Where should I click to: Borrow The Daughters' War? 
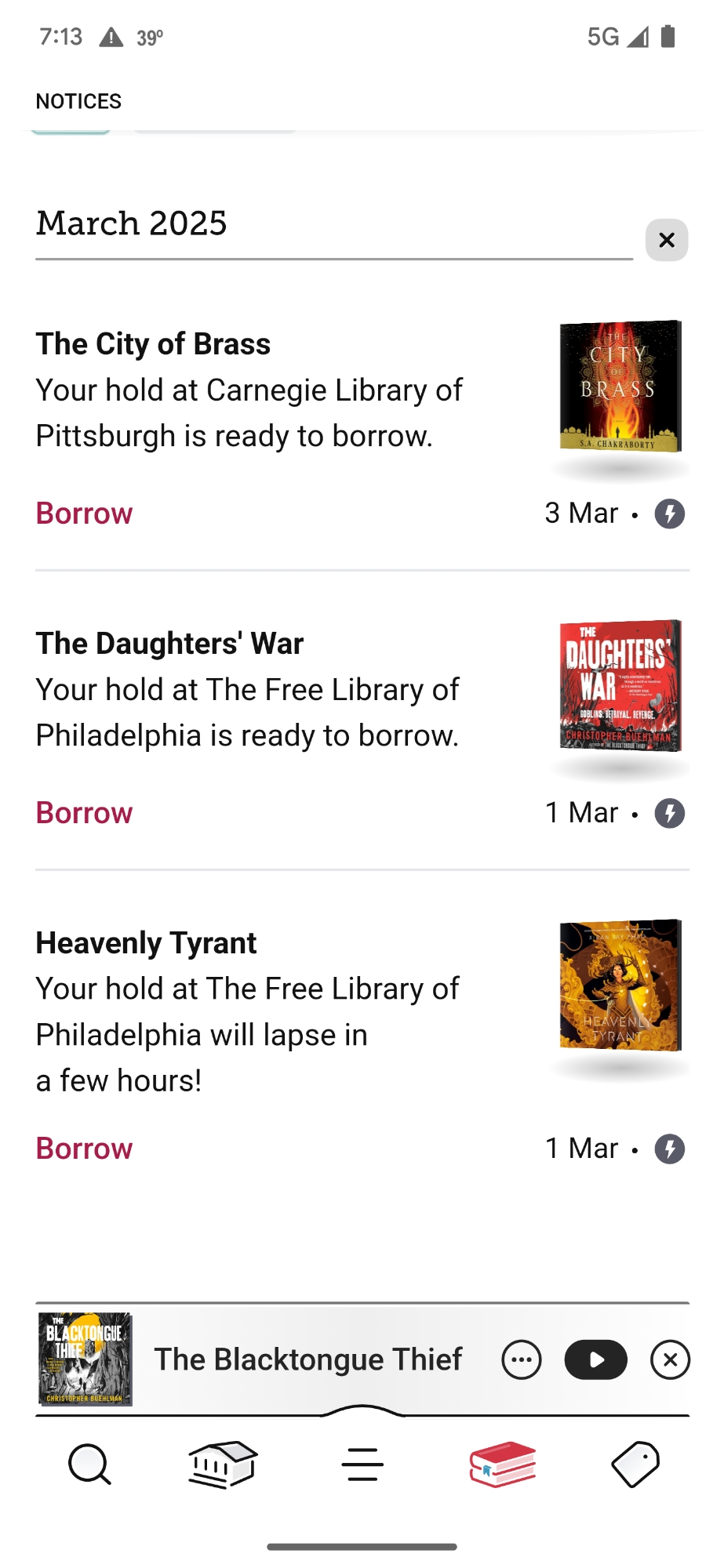pyautogui.click(x=84, y=813)
